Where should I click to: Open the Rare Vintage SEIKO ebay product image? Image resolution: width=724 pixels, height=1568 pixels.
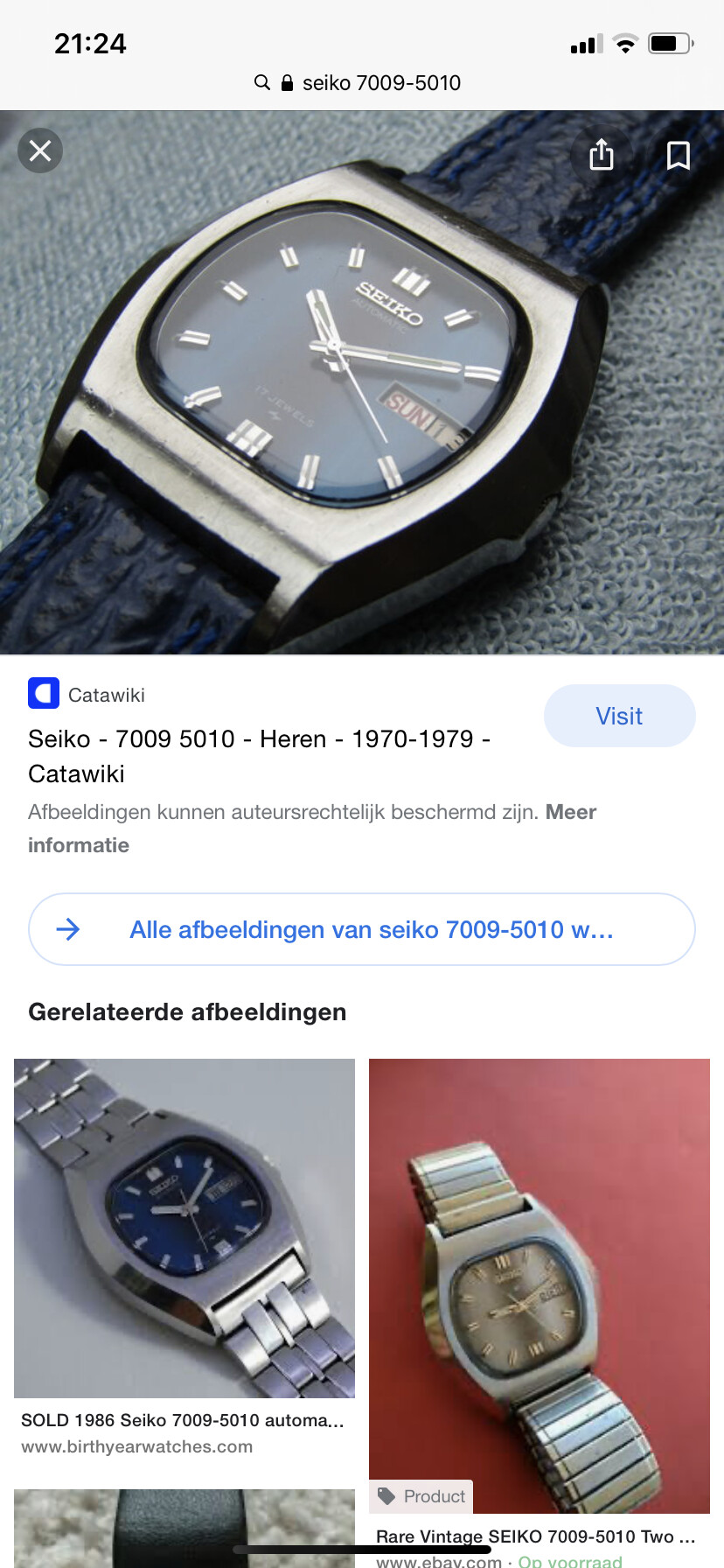[x=540, y=1286]
